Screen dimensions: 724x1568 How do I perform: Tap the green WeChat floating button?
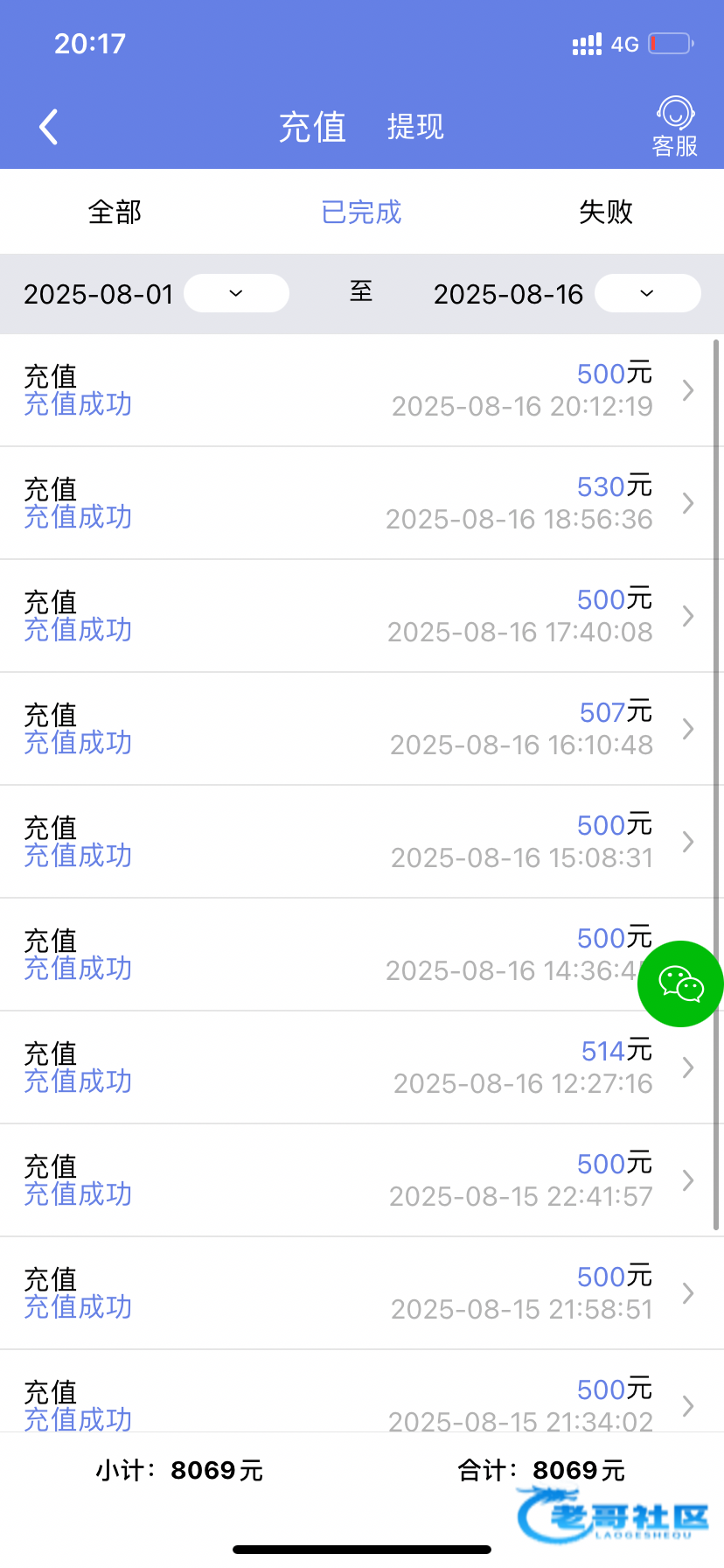tap(680, 983)
